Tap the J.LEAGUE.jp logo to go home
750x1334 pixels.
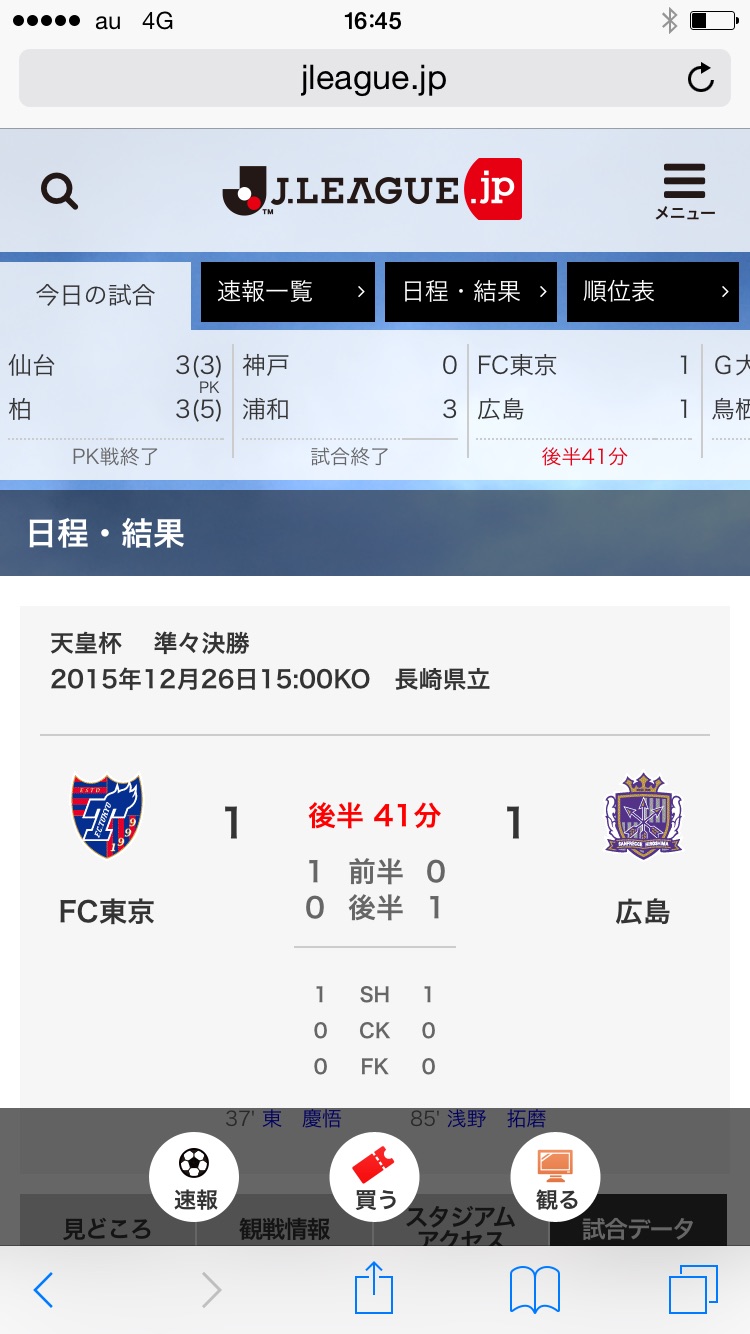(372, 190)
